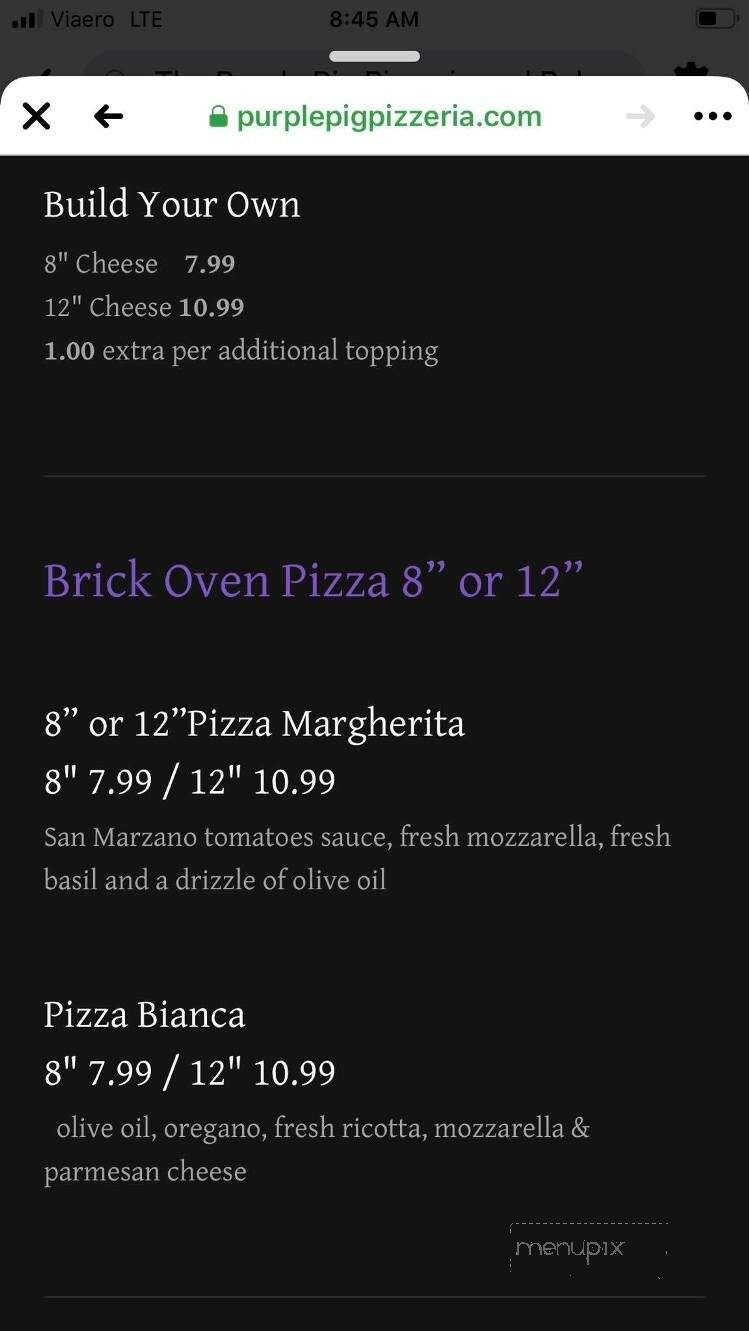
Task: Select the Brick Oven Pizza section heading
Action: (313, 580)
